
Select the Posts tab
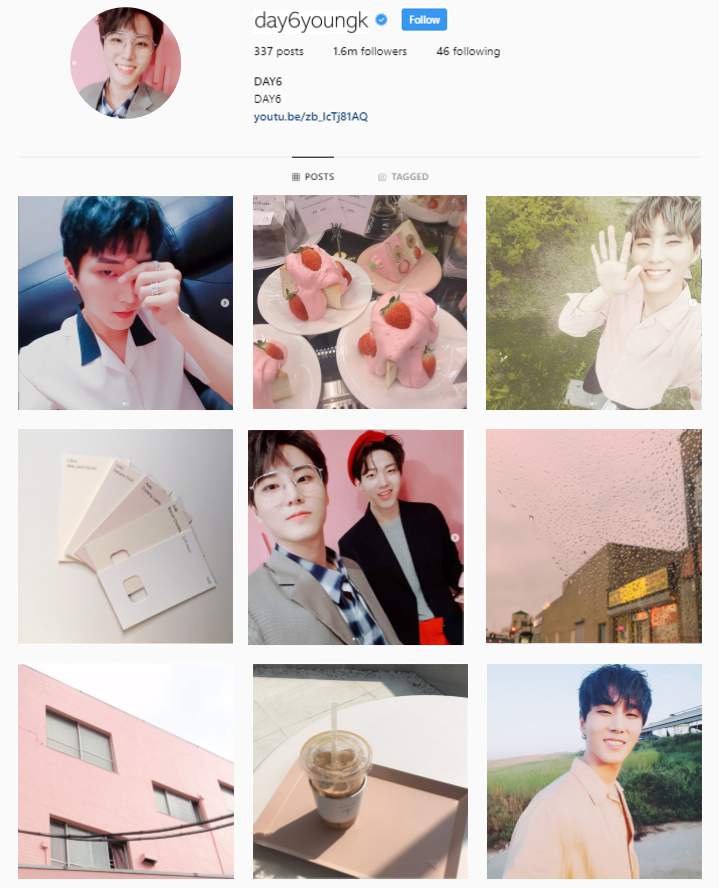(313, 177)
